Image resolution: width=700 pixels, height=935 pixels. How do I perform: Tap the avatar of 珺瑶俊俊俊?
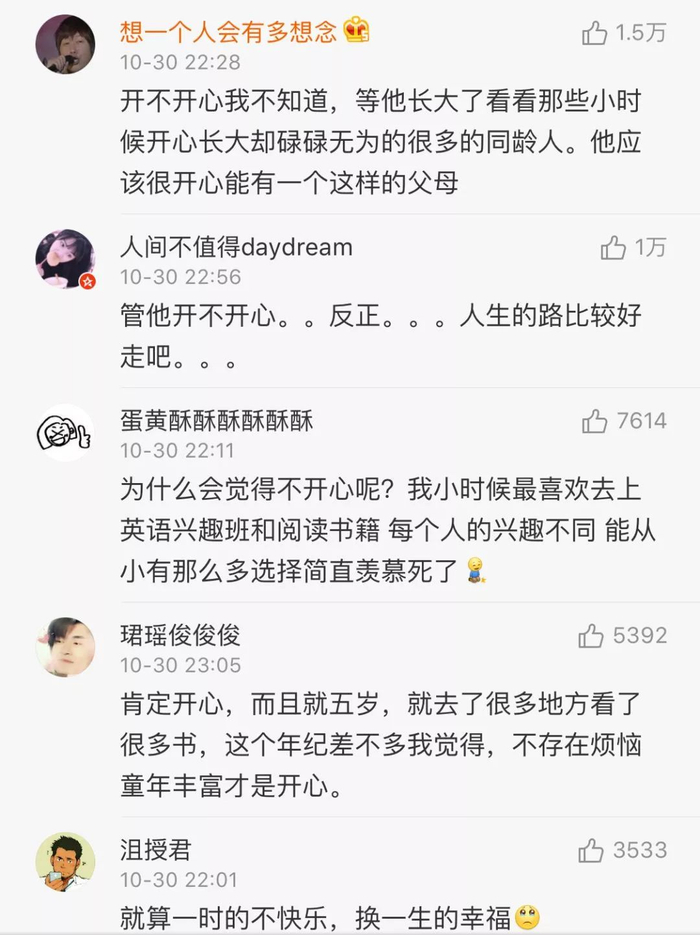(65, 648)
